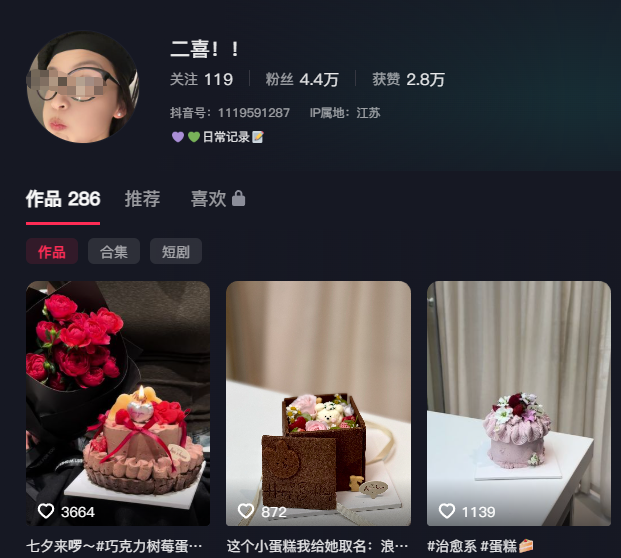The height and width of the screenshot is (558, 621).
Task: Play the video captioned 这个小蛋糕我给她取名
Action: (x=318, y=403)
